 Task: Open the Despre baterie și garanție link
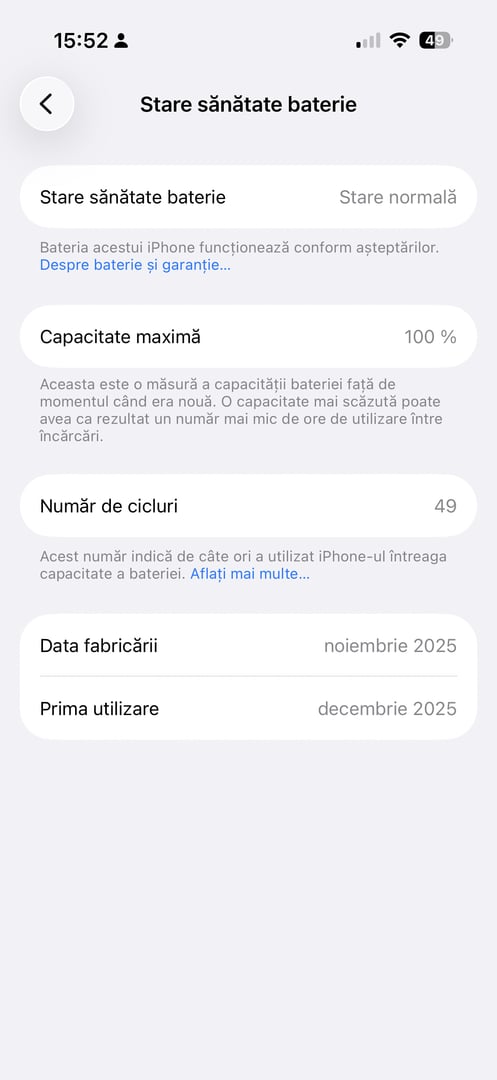click(x=135, y=265)
